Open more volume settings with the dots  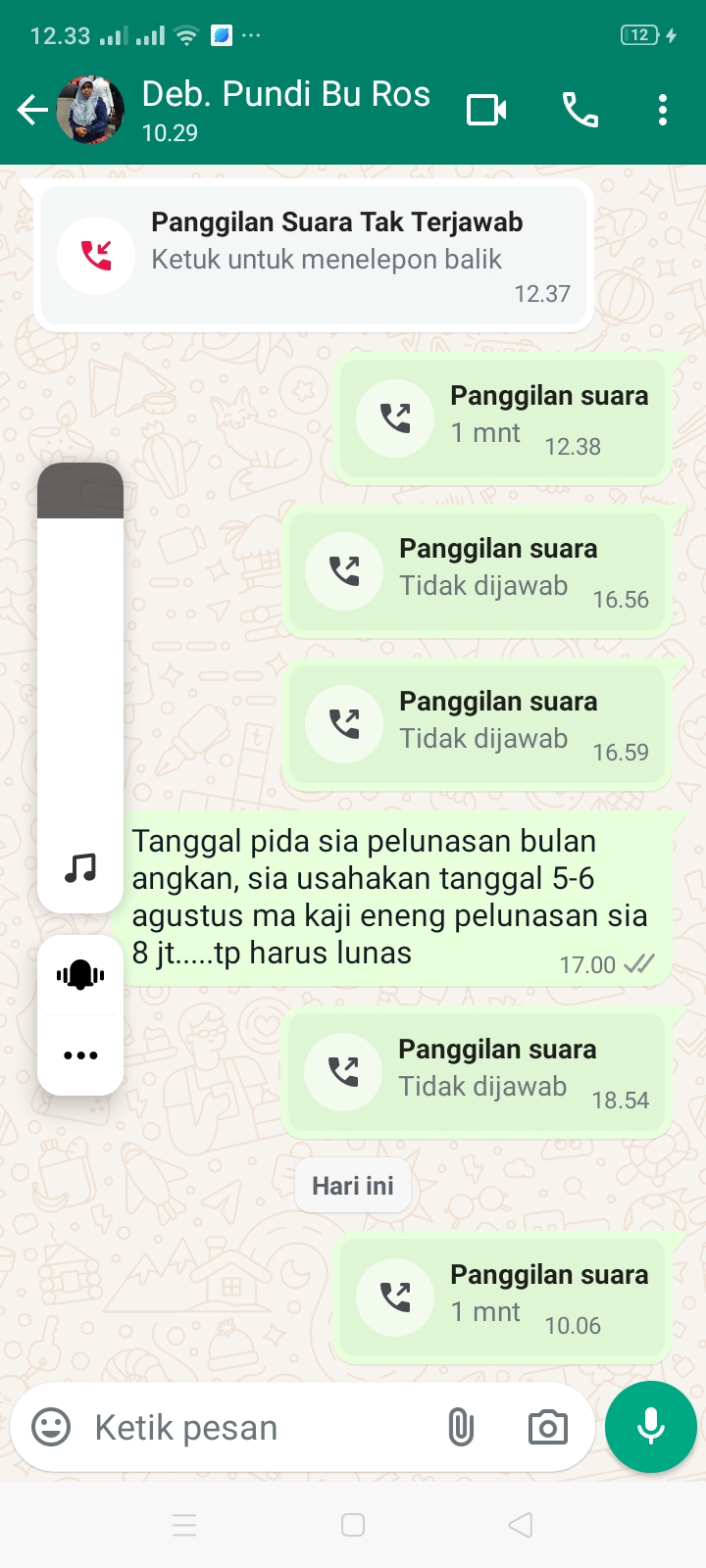80,1055
